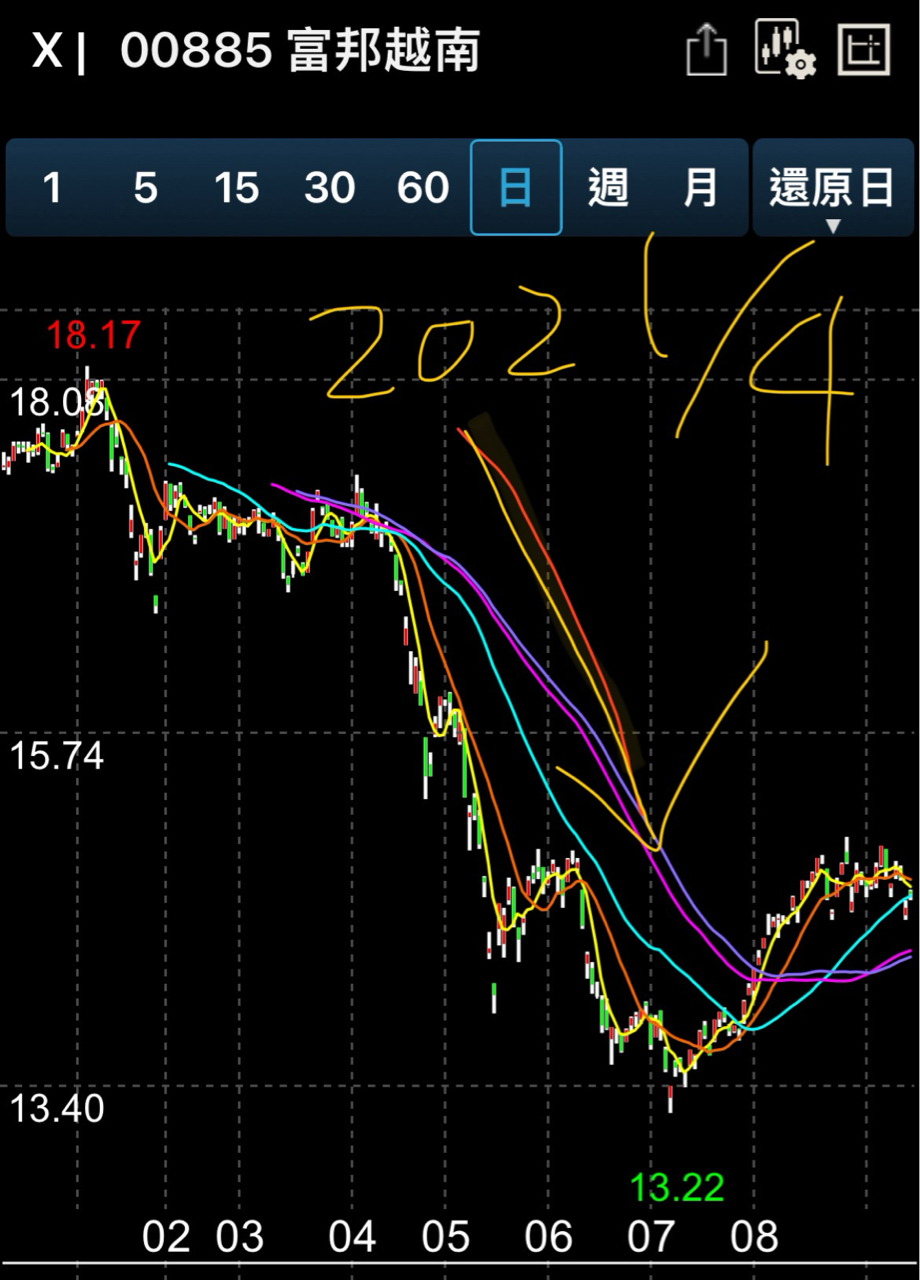Switch to the 1-minute timeframe
Image resolution: width=920 pixels, height=1280 pixels.
(52, 188)
